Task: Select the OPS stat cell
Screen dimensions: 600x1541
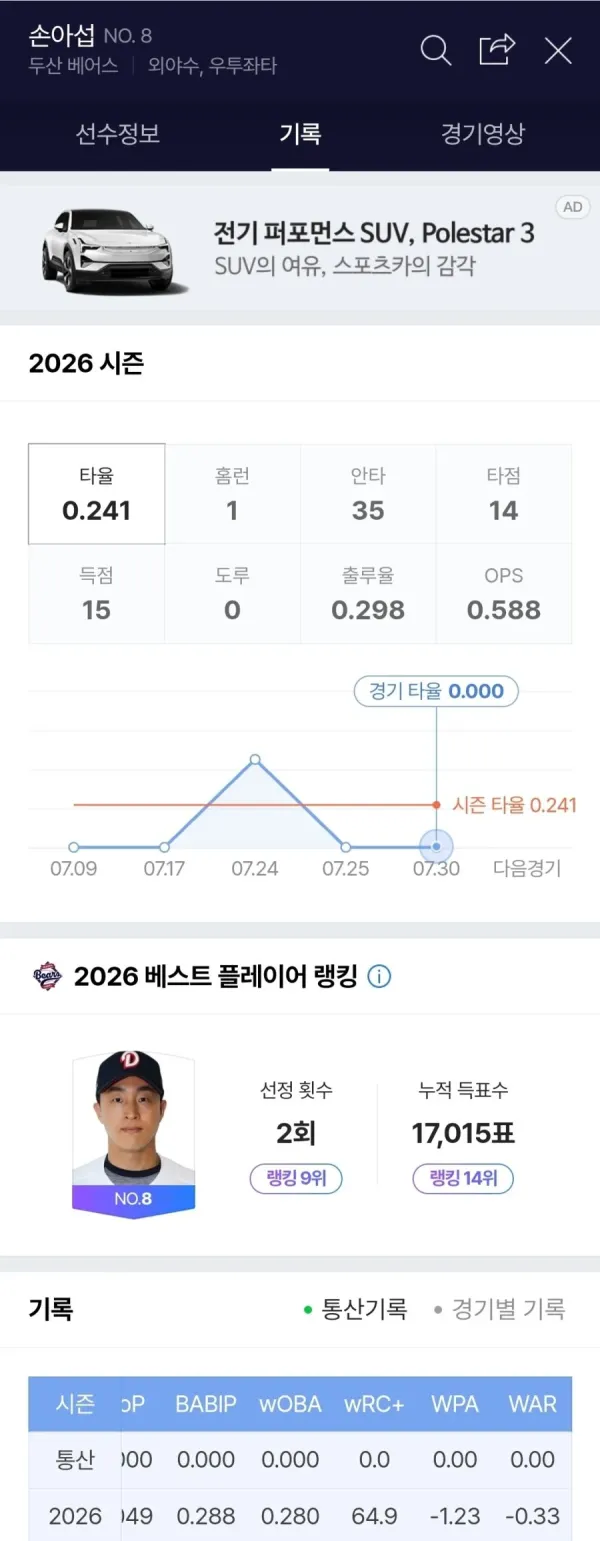Action: [504, 594]
